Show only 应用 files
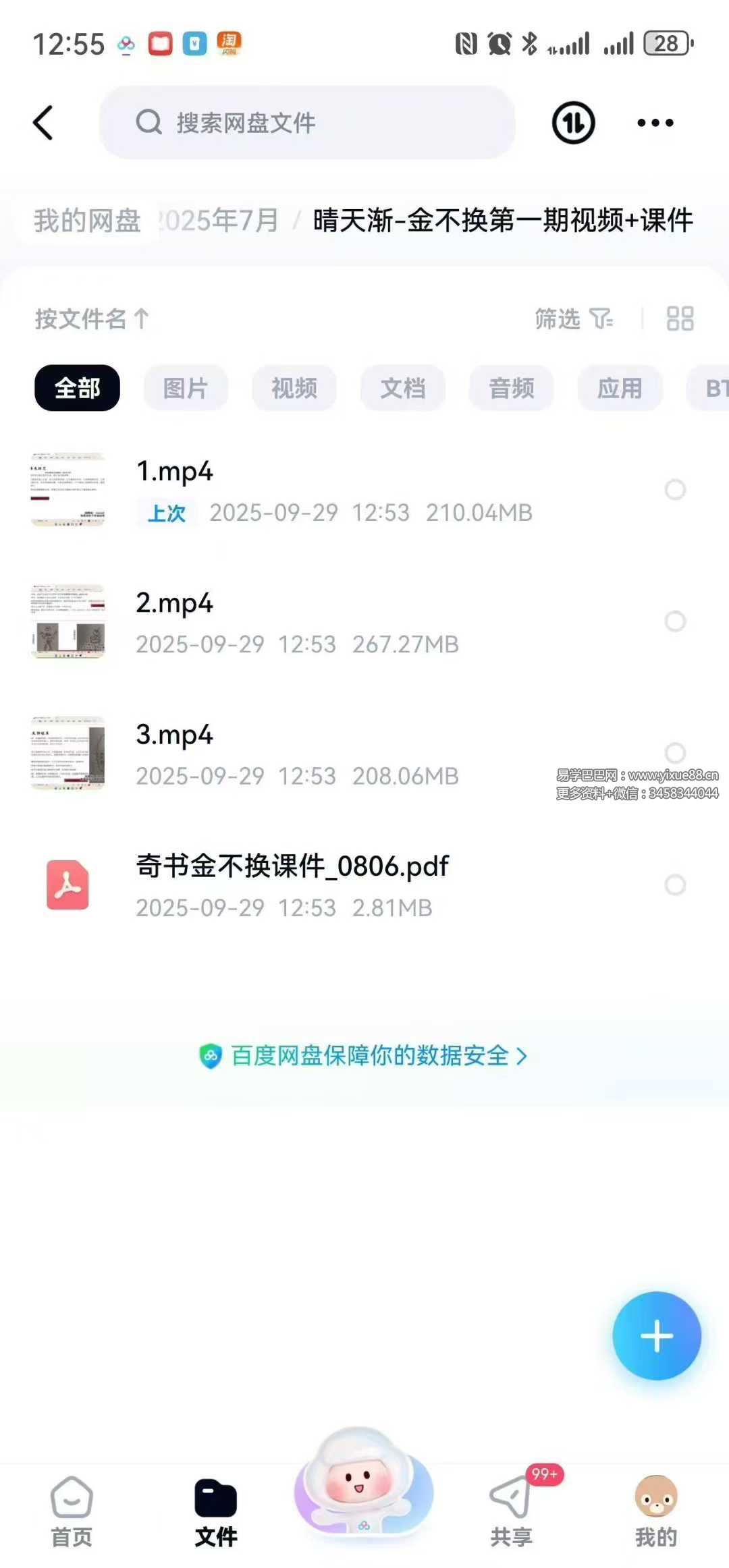729x1568 pixels. 620,388
